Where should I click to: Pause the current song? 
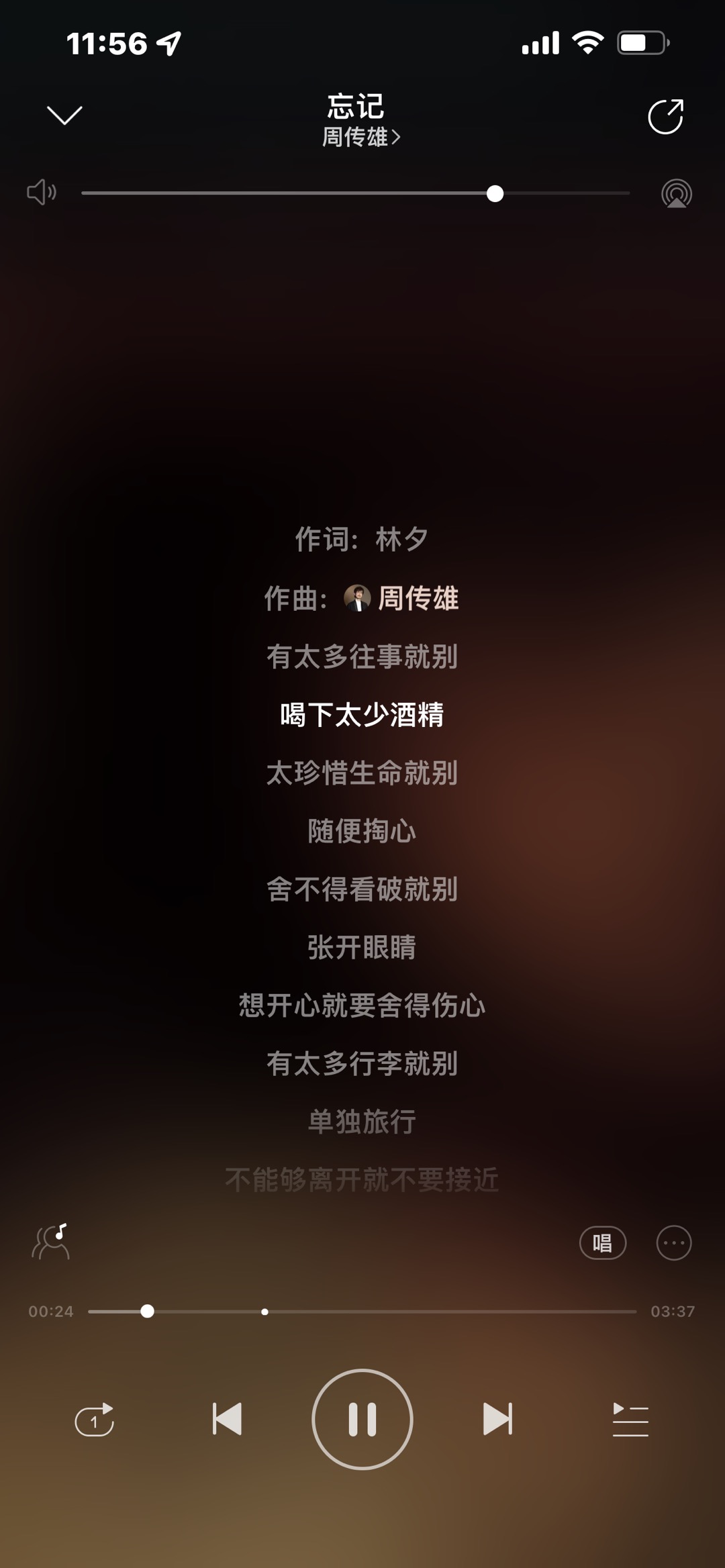tap(362, 1419)
